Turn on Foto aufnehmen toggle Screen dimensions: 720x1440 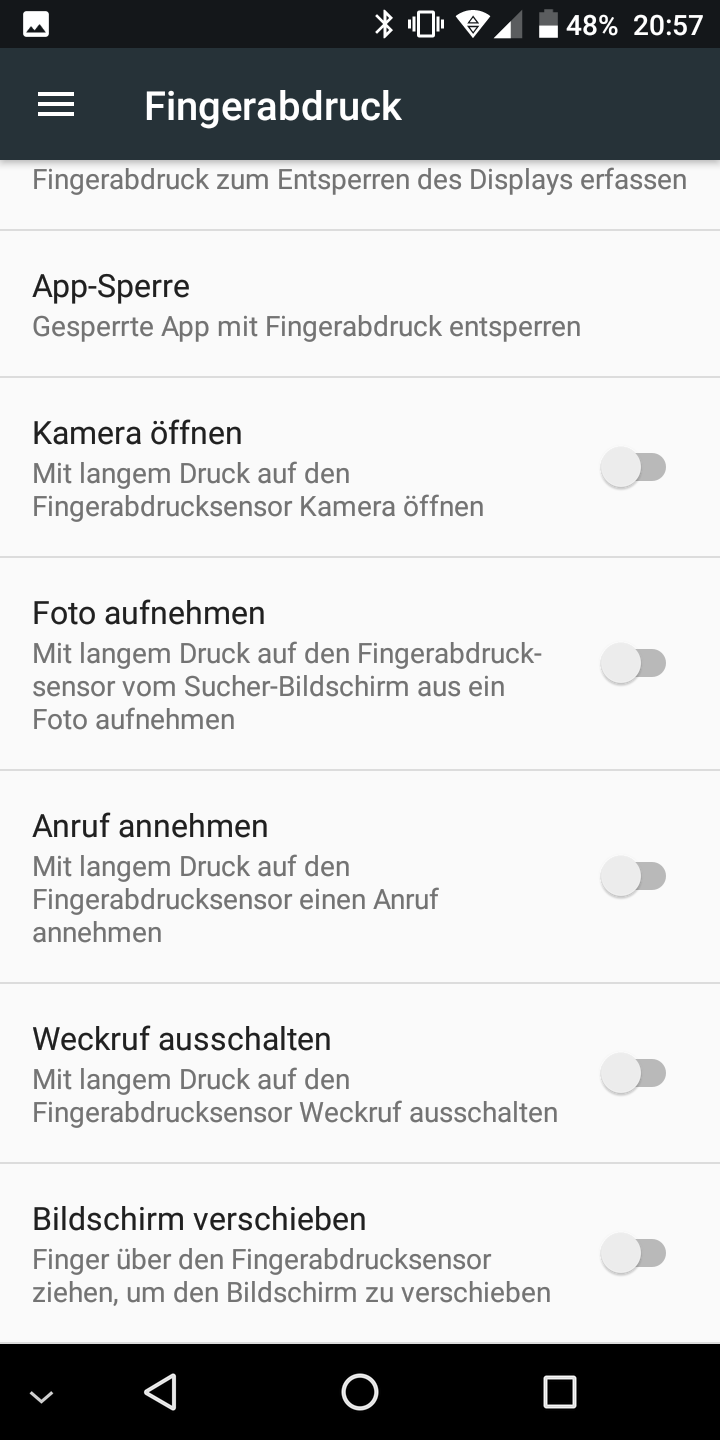[x=633, y=664]
